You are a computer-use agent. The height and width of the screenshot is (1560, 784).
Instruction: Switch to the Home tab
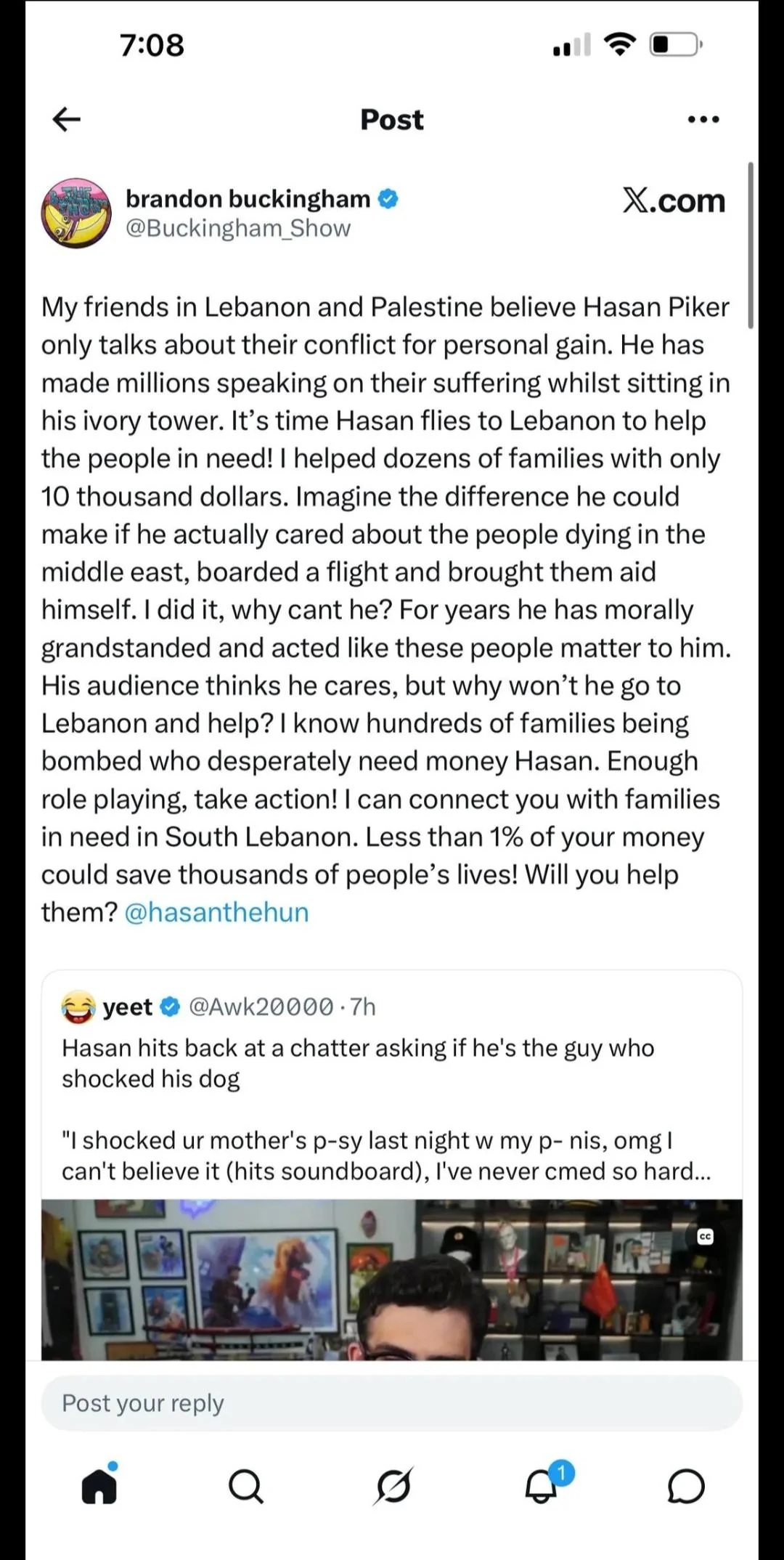click(x=99, y=1486)
